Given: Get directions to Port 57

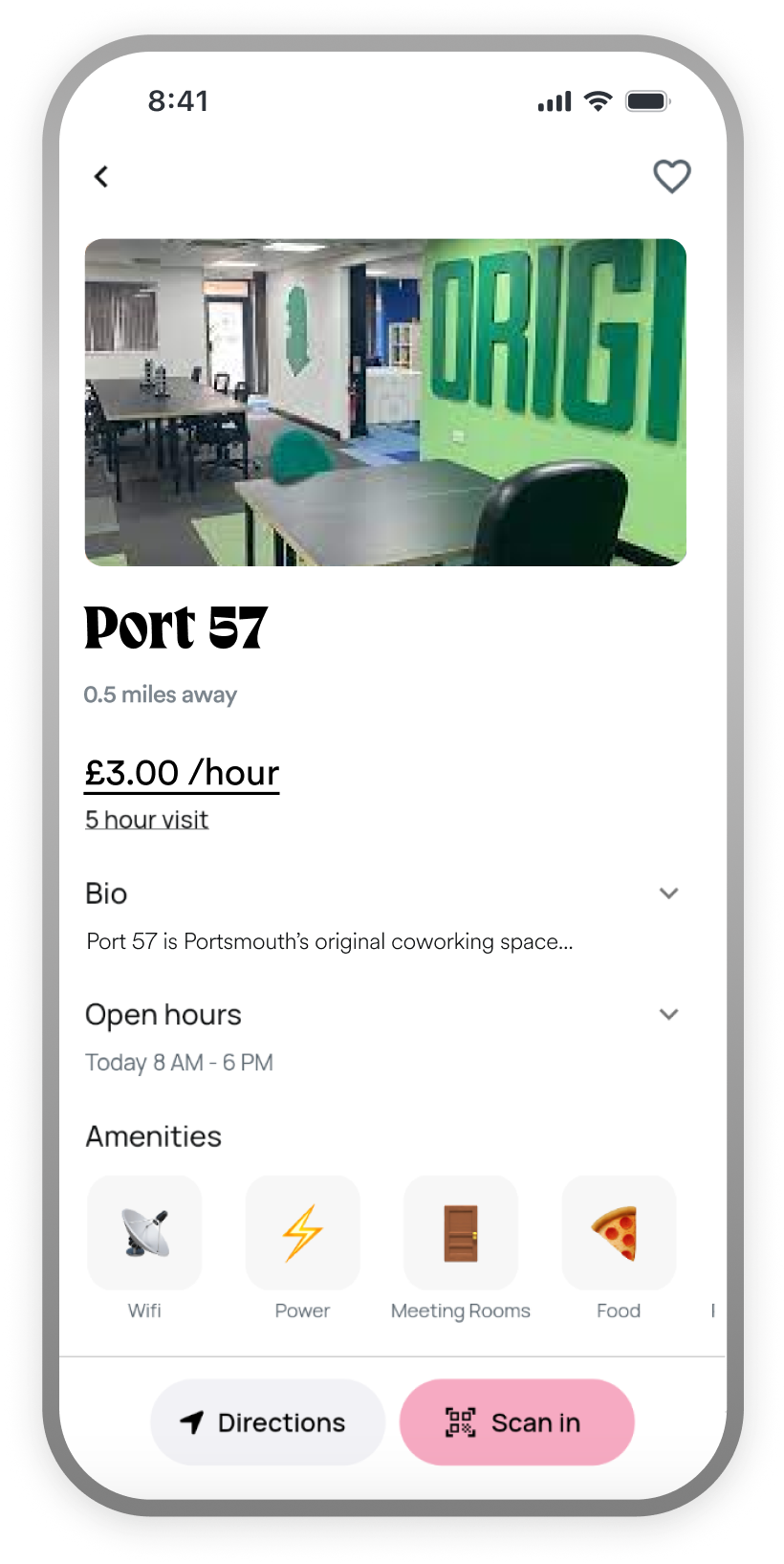Looking at the screenshot, I should click(x=267, y=1422).
